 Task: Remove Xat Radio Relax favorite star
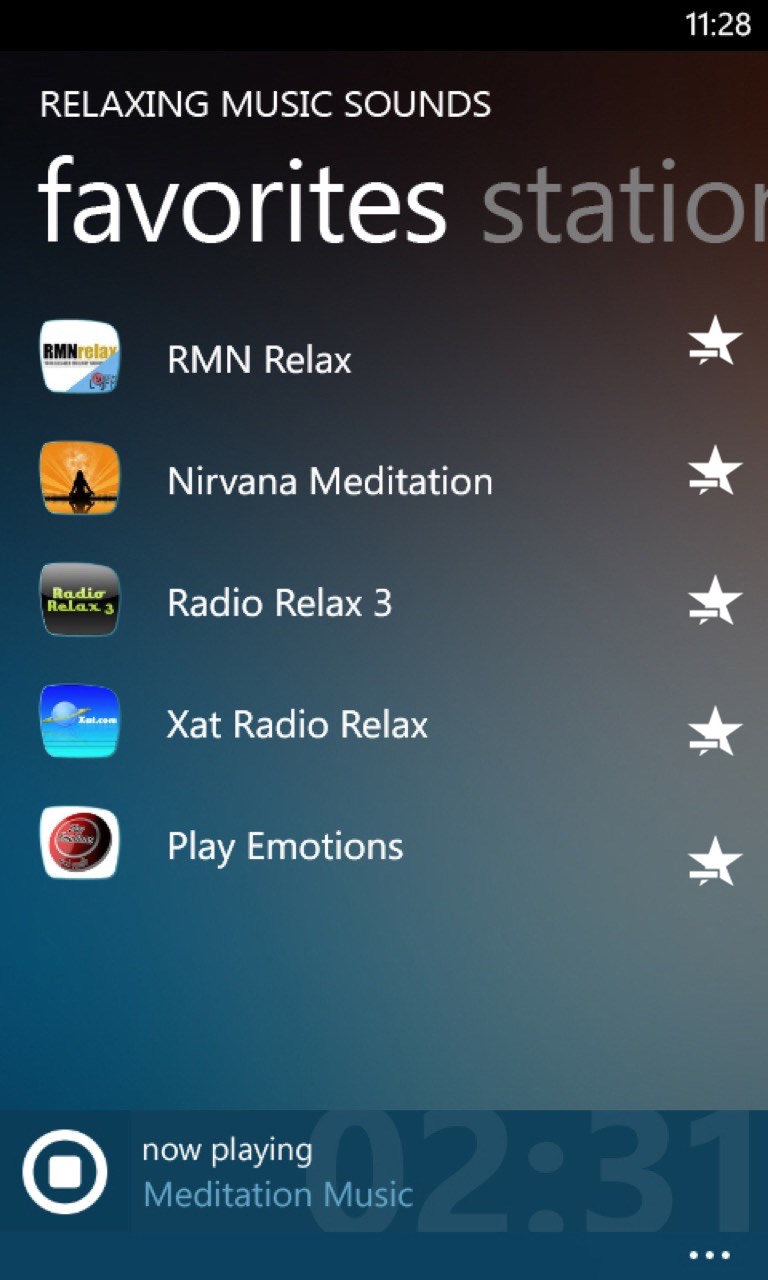point(715,732)
